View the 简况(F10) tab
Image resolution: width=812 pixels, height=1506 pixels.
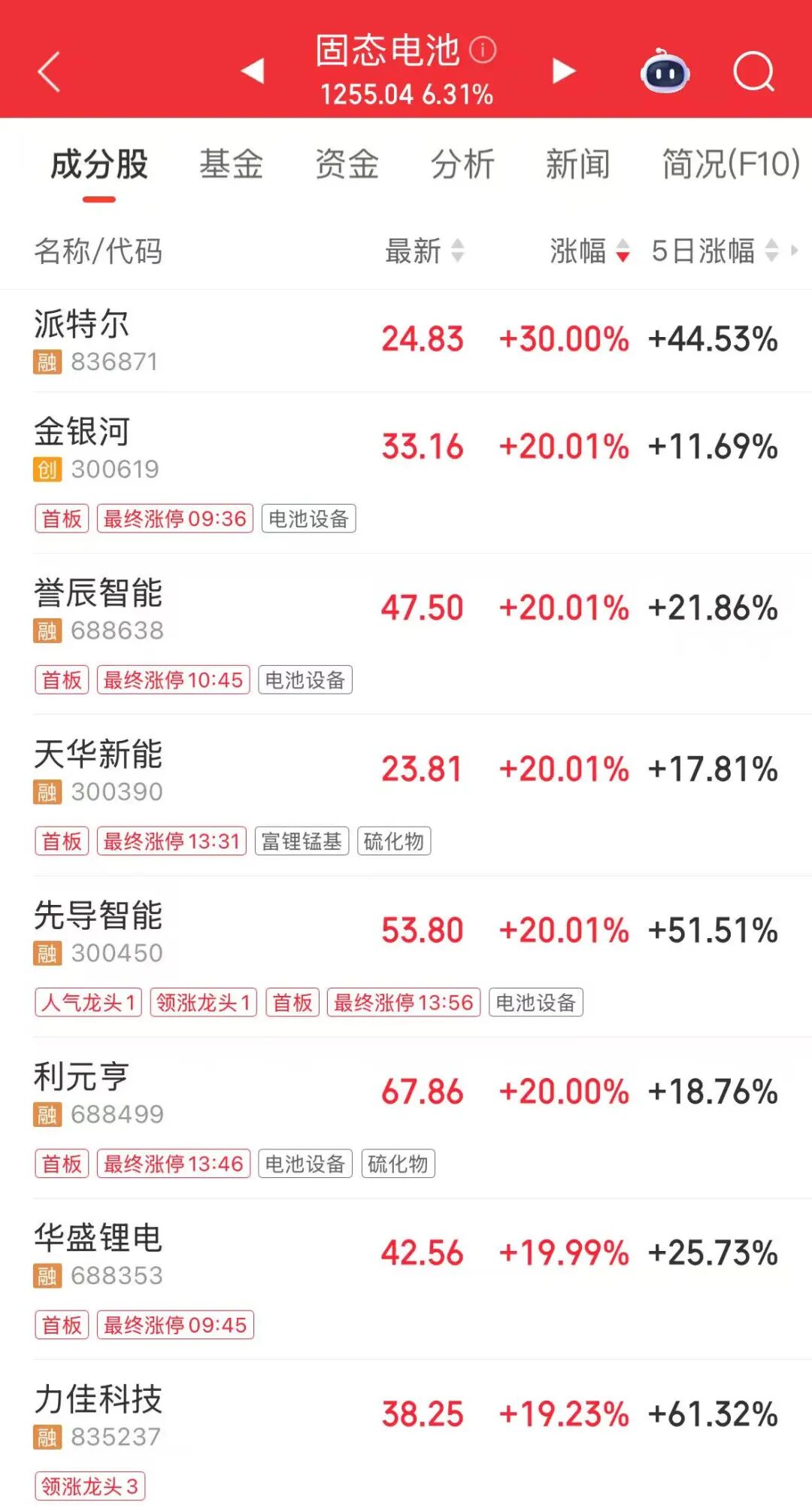click(730, 165)
